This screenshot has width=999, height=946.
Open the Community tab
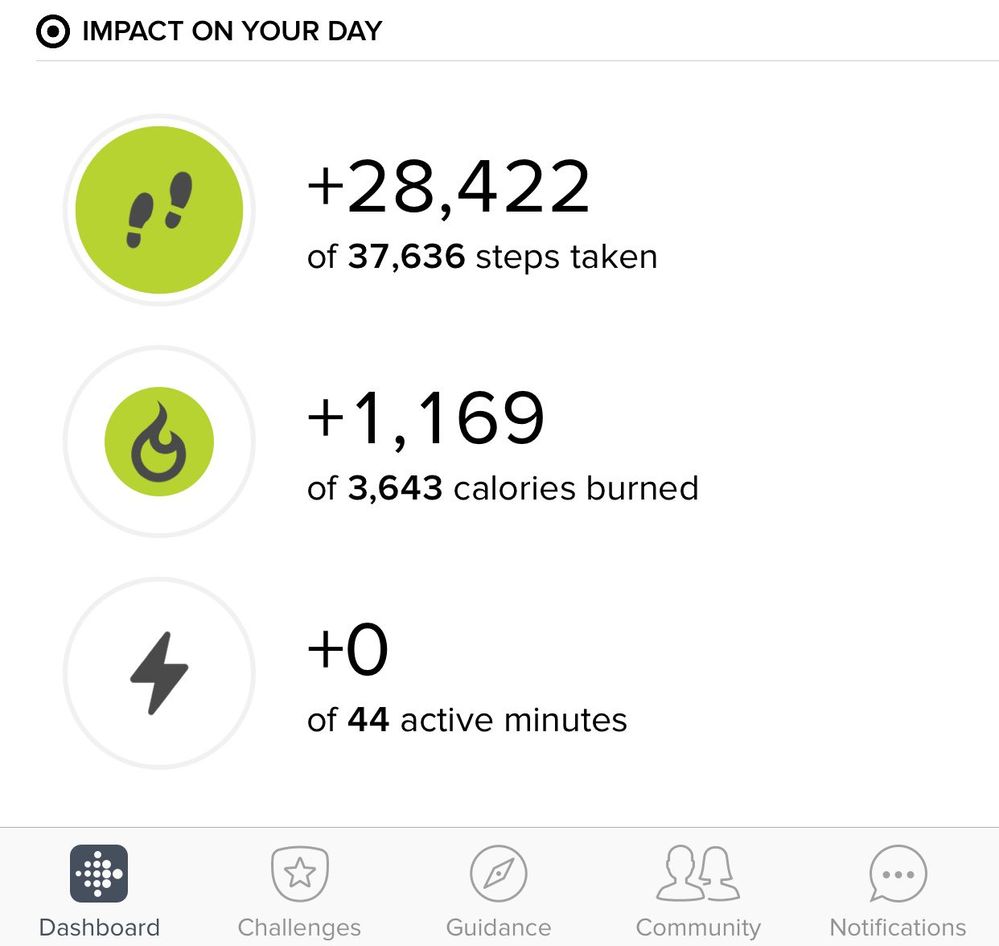coord(698,889)
